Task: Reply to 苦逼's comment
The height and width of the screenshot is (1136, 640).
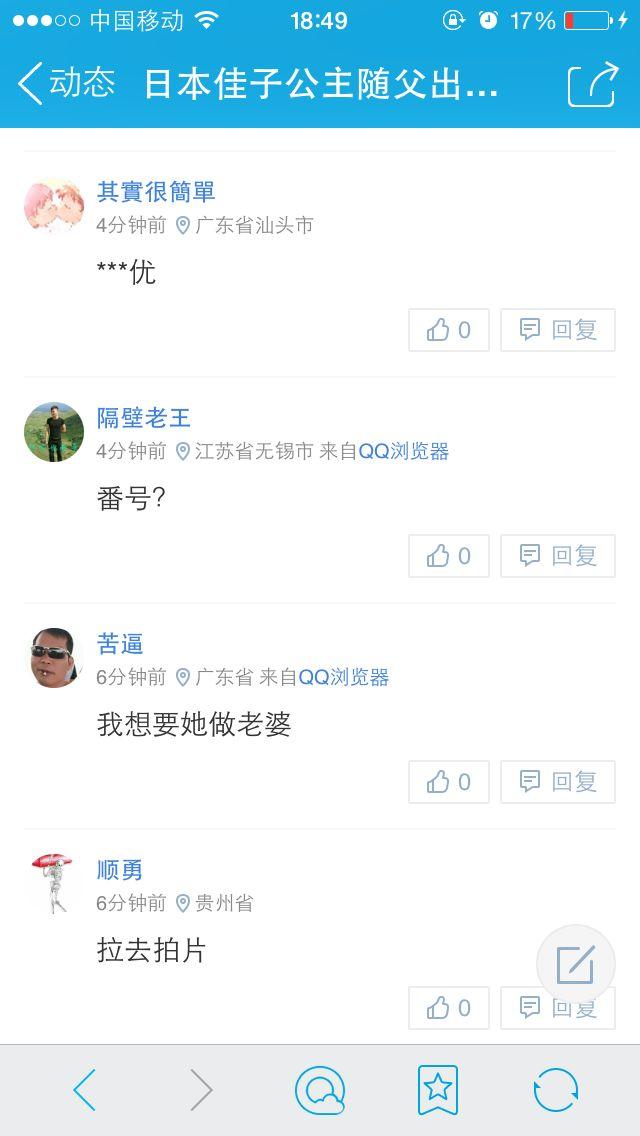Action: 558,782
